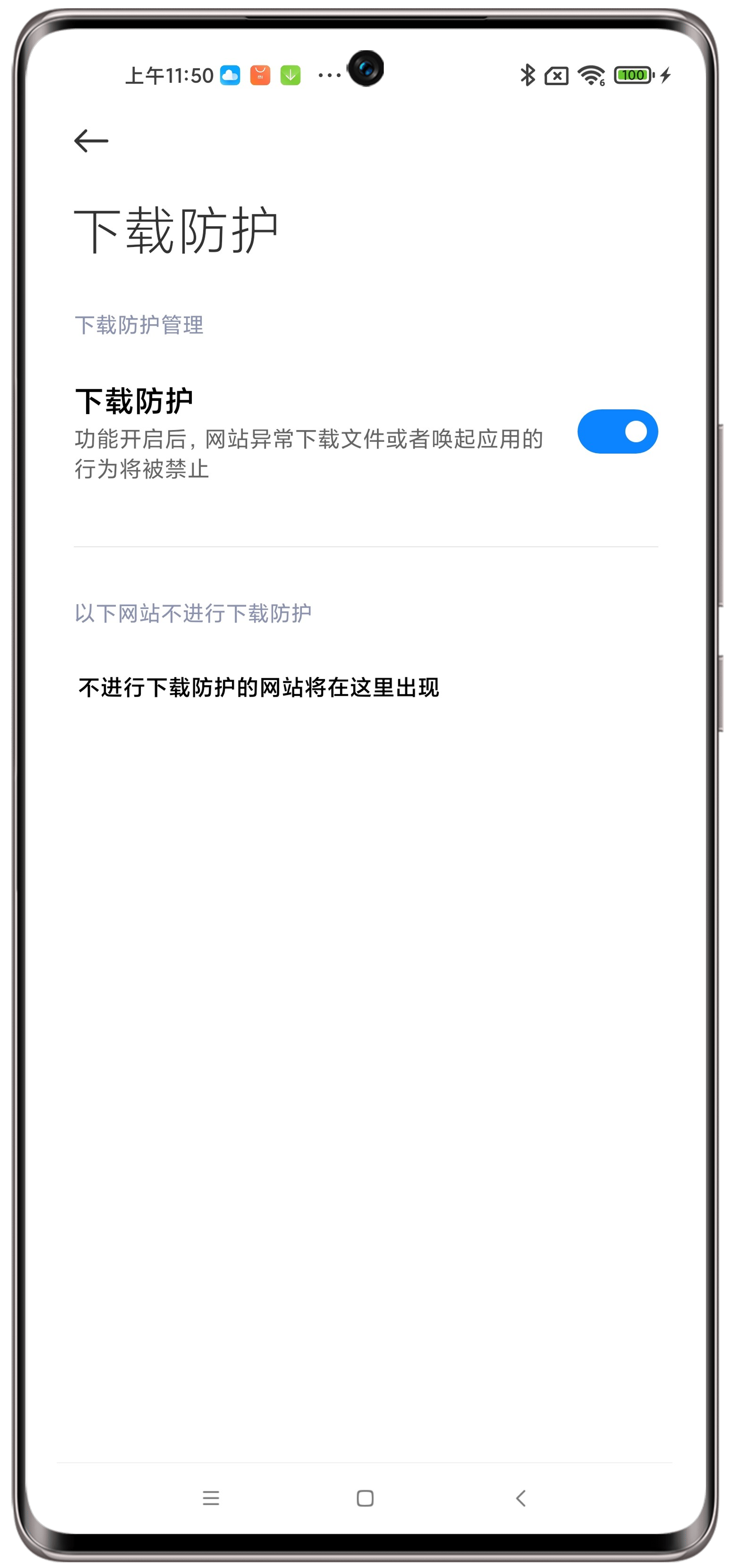Go to the home screen
Screen dimensions: 735x1568
click(x=365, y=1498)
